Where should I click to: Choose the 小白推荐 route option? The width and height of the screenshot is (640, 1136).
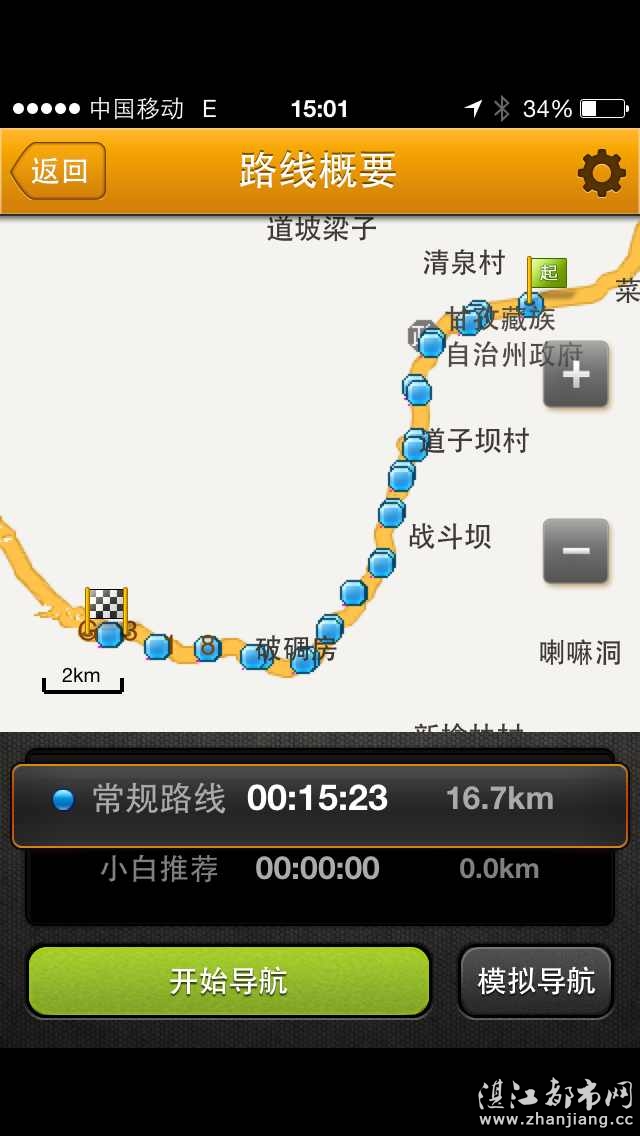[x=319, y=869]
